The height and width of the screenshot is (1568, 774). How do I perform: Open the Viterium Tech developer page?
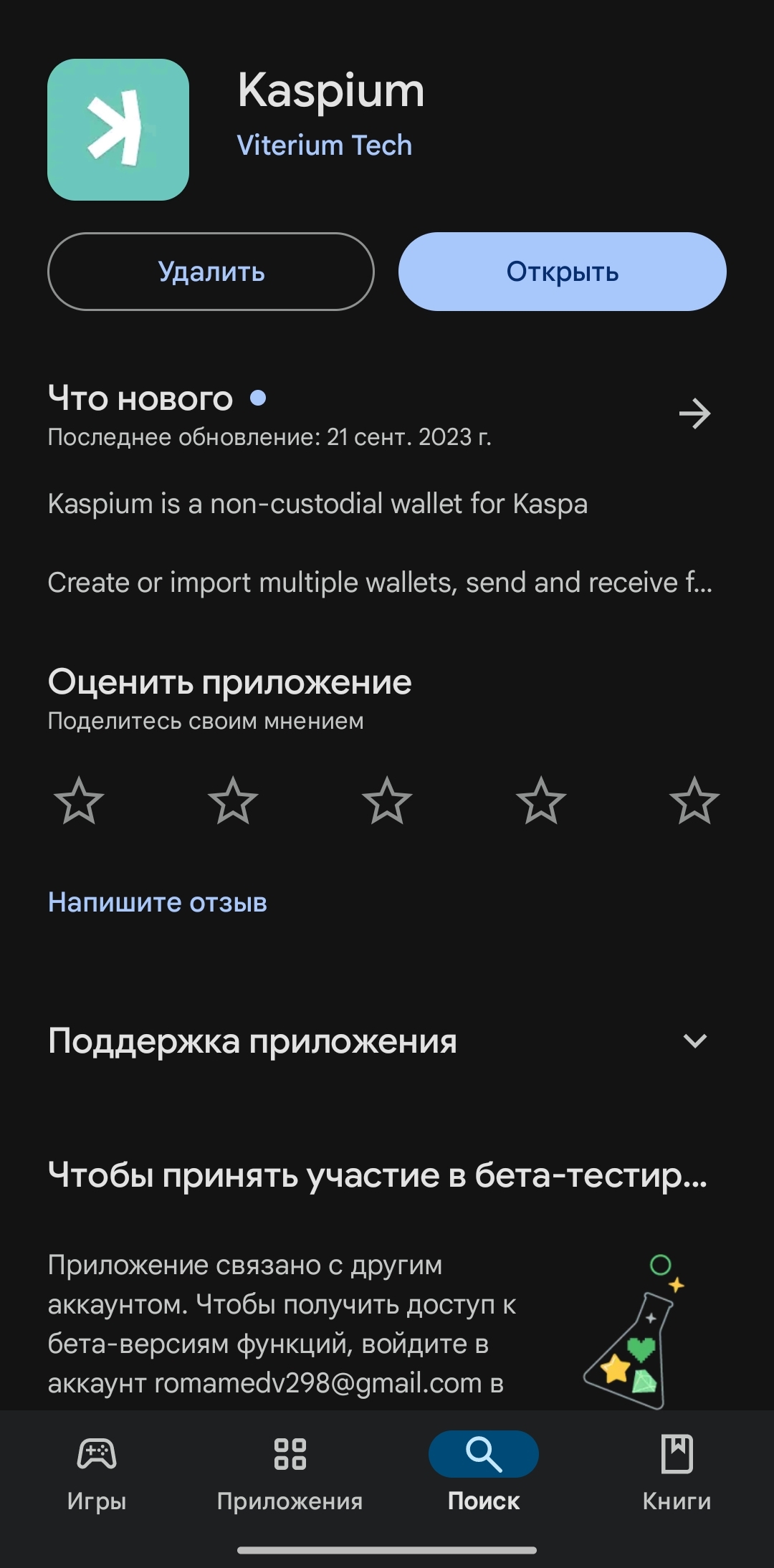point(324,145)
